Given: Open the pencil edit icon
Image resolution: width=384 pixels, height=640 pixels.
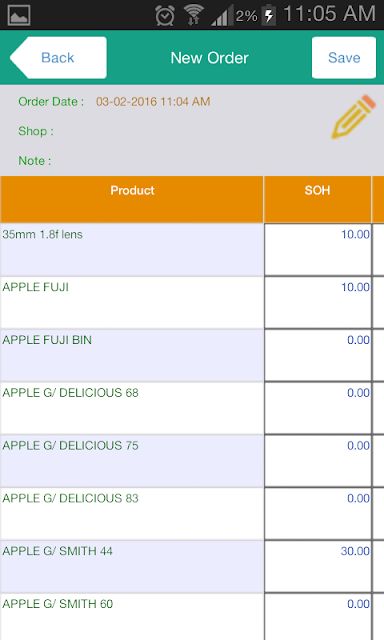Looking at the screenshot, I should tap(353, 117).
